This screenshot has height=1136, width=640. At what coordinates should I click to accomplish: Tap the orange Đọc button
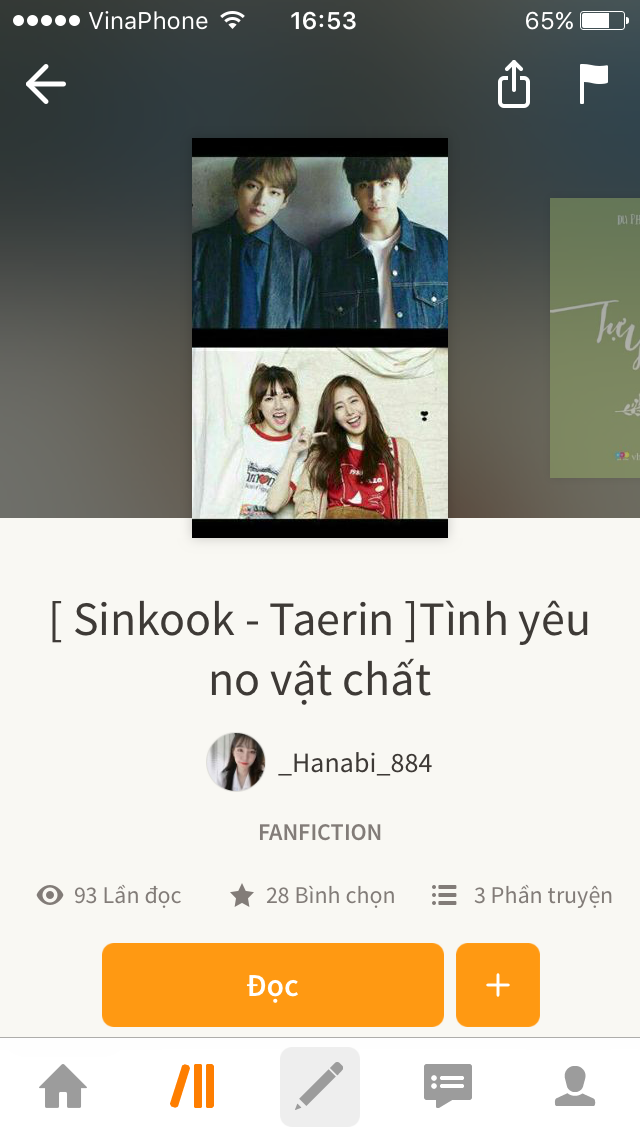(272, 985)
